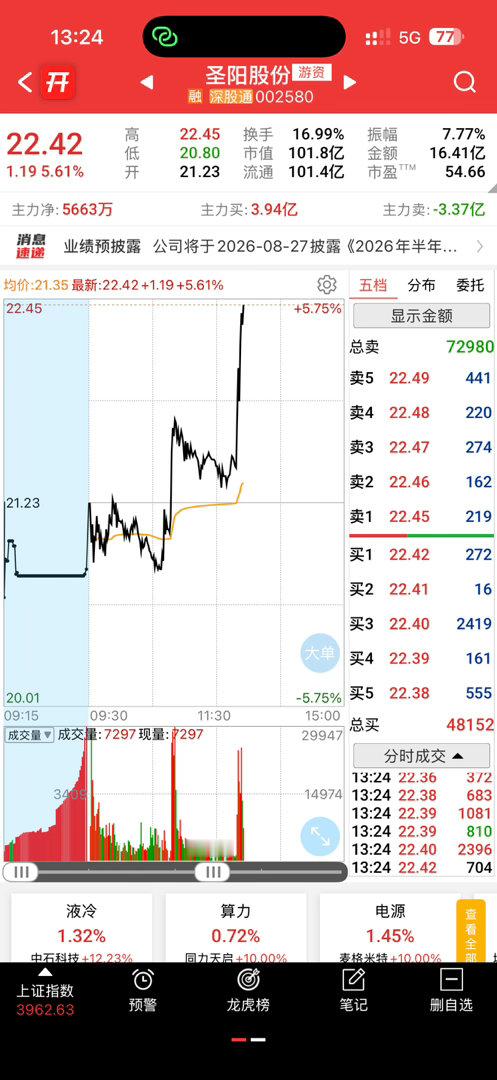
Task: Open chart settings gear icon
Action: pos(326,284)
